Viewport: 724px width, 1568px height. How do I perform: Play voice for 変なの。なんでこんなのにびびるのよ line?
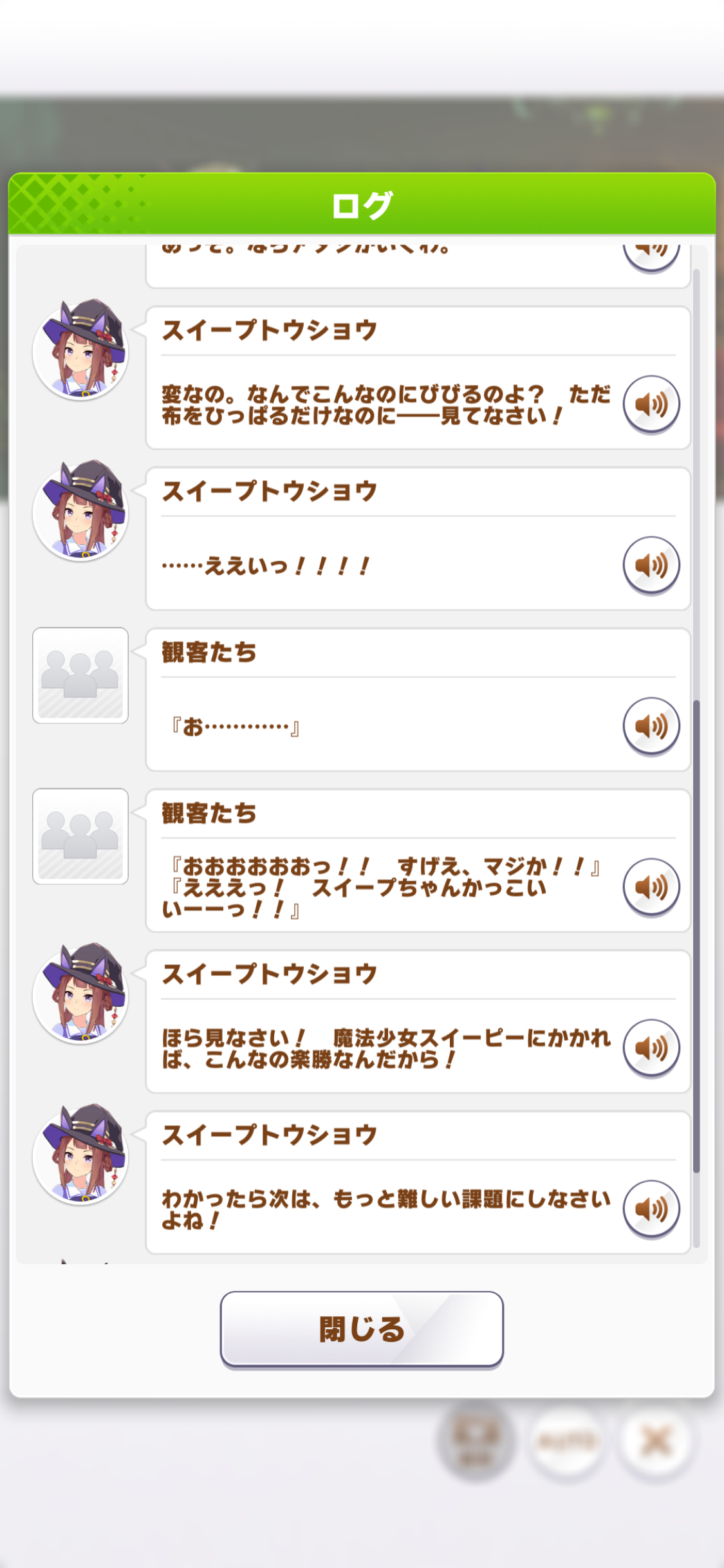[x=651, y=404]
